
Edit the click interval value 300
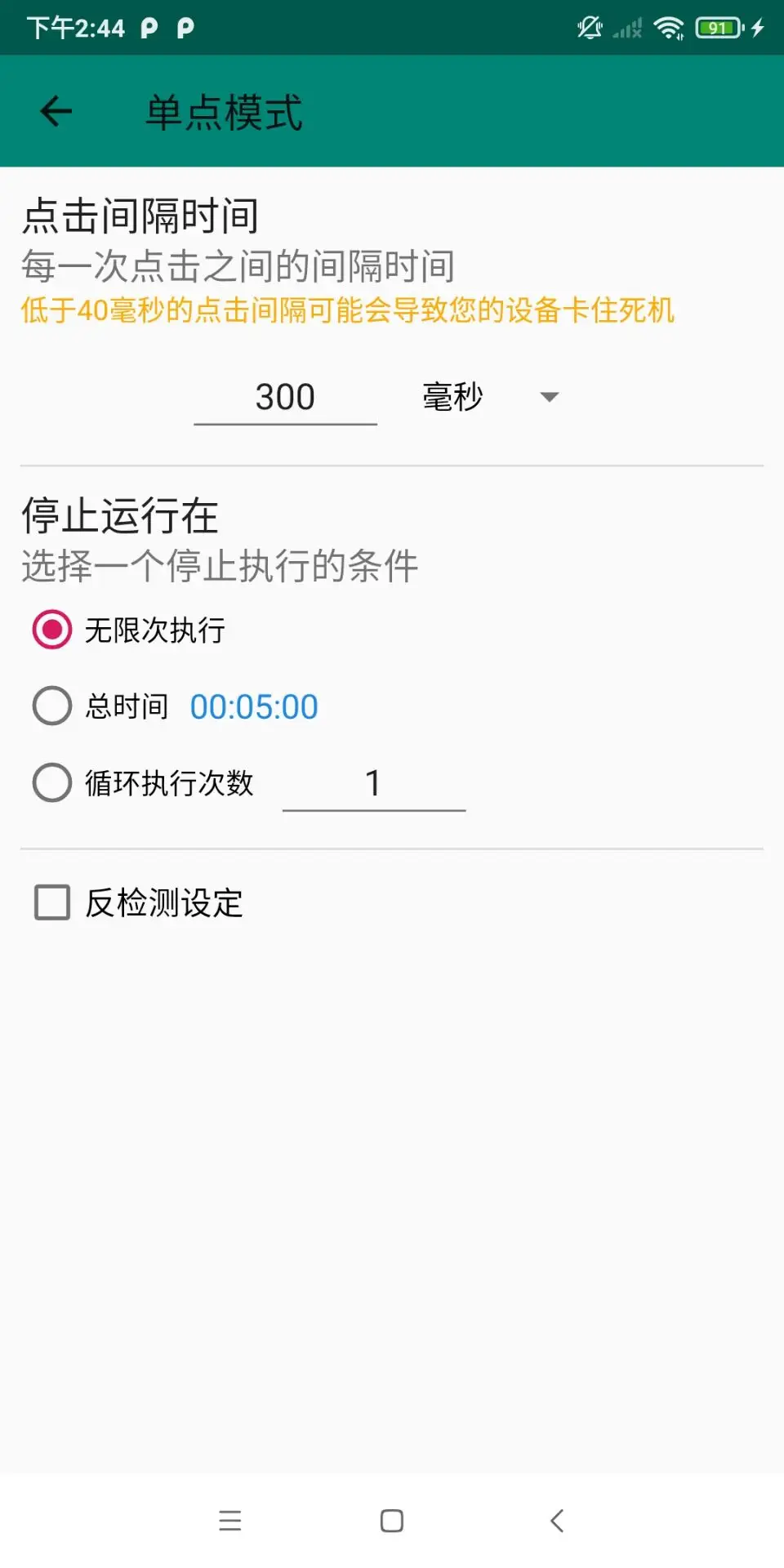(x=285, y=398)
